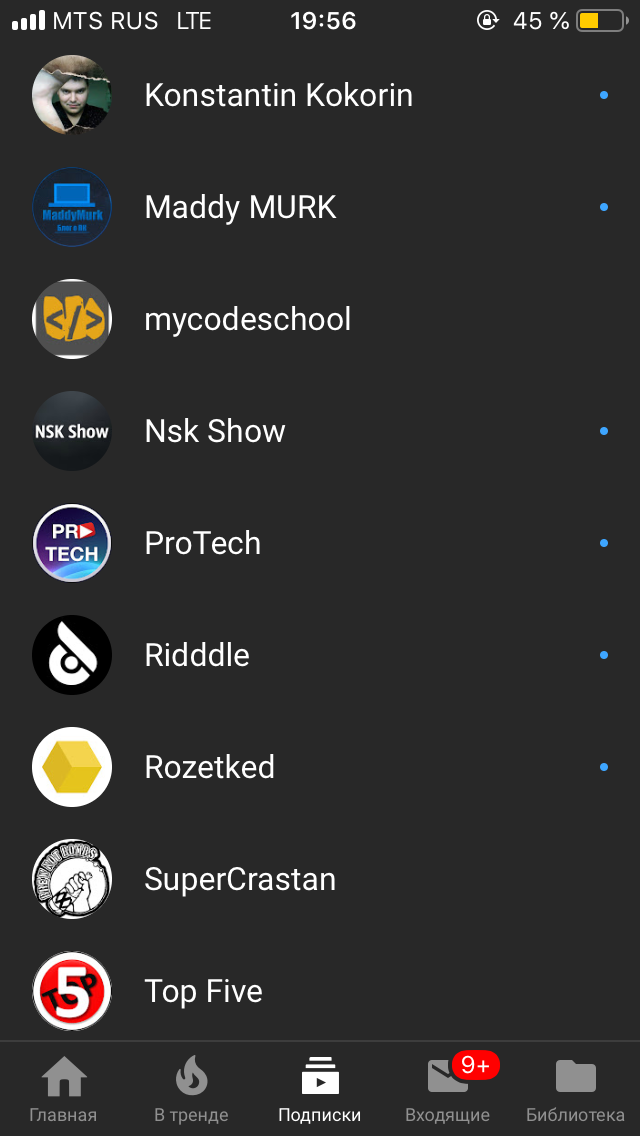Open the Nsk Show channel
This screenshot has height=1136, width=640.
215,432
